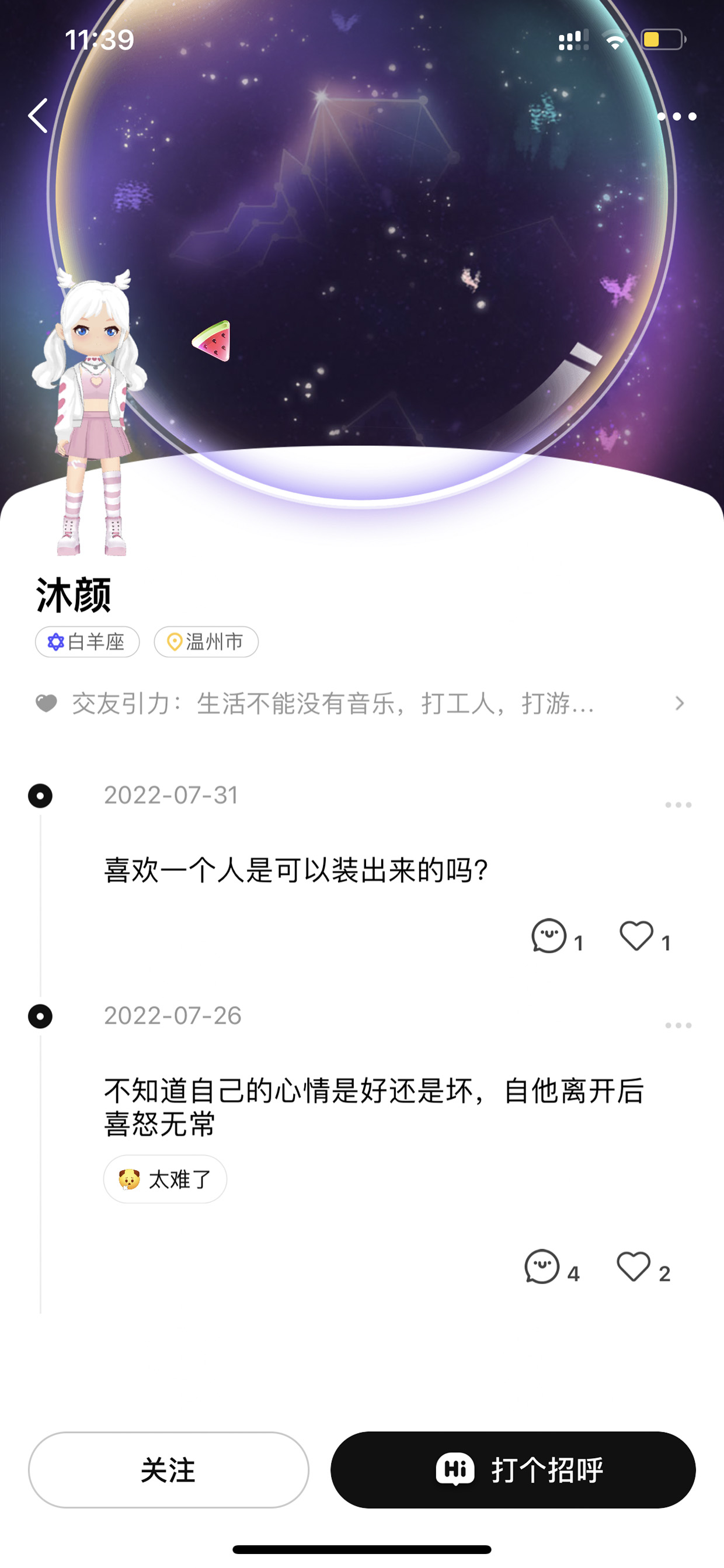
Task: Tap the 白羊座 zodiac chip
Action: pos(88,641)
